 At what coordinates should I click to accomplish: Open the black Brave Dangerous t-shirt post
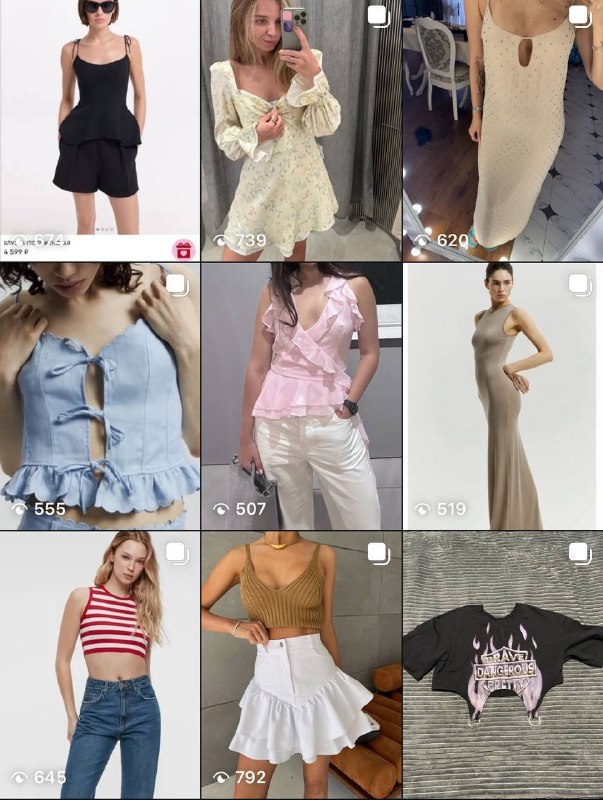point(503,665)
